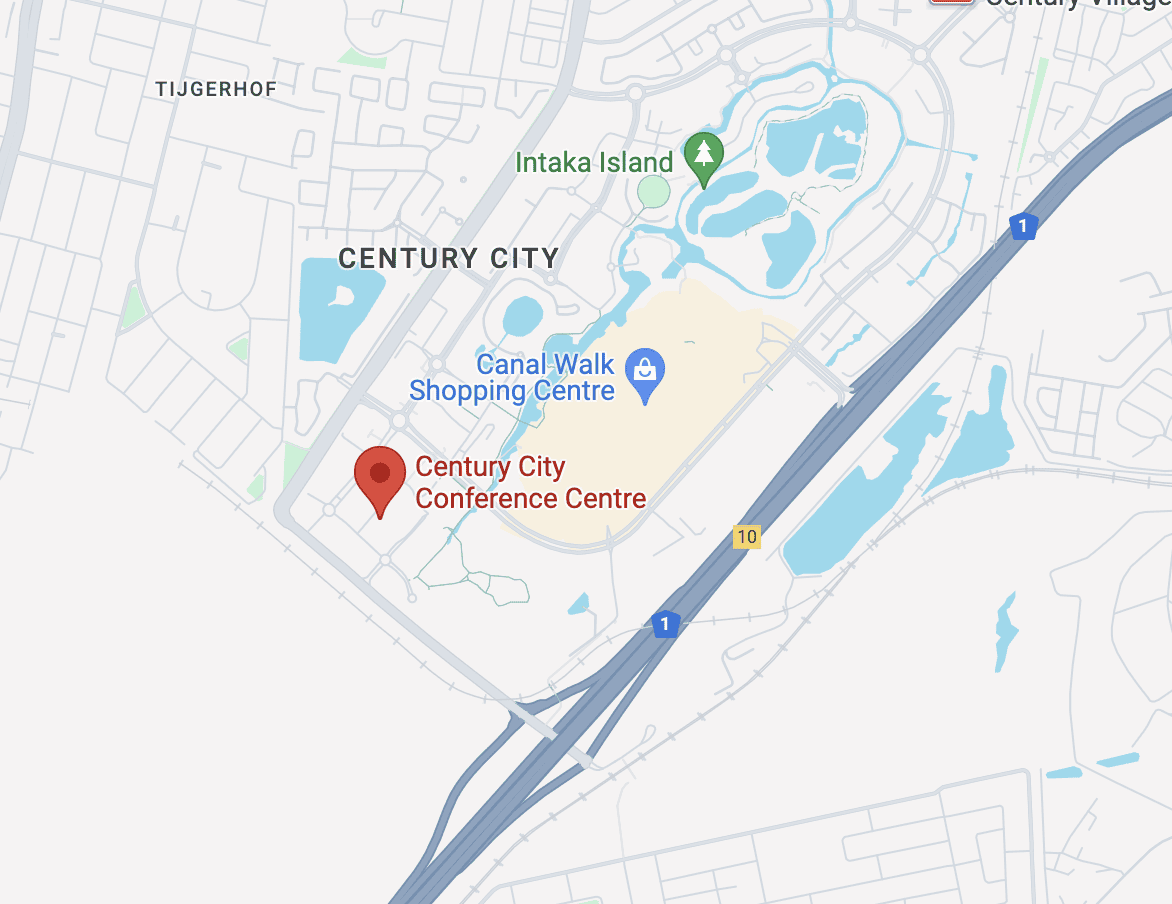Select the Intaka Island park marker
1172x904 pixels.
704,156
